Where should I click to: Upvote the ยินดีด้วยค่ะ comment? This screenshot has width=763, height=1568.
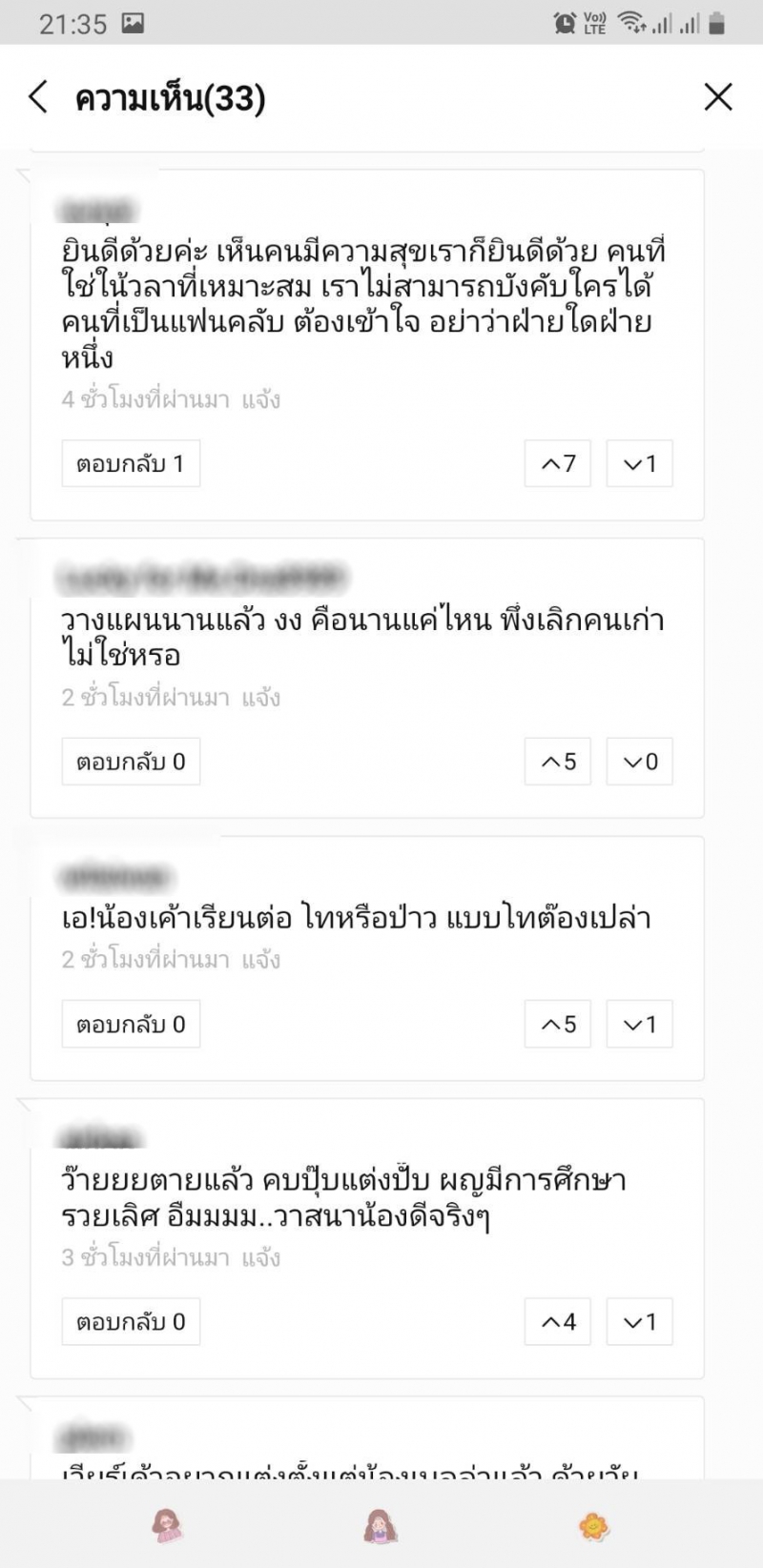coord(558,464)
